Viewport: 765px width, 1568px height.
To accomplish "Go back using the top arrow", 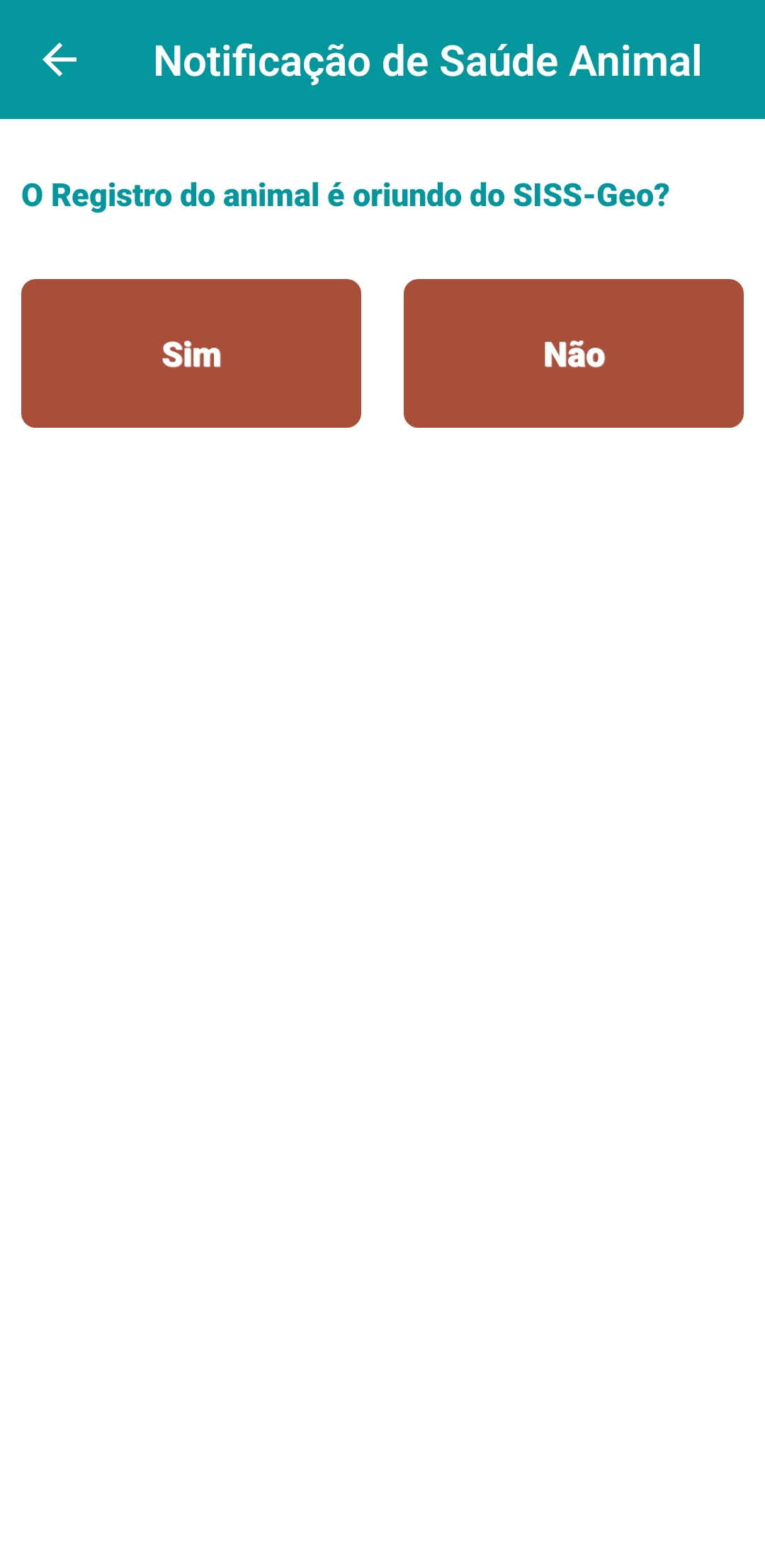I will tap(59, 59).
